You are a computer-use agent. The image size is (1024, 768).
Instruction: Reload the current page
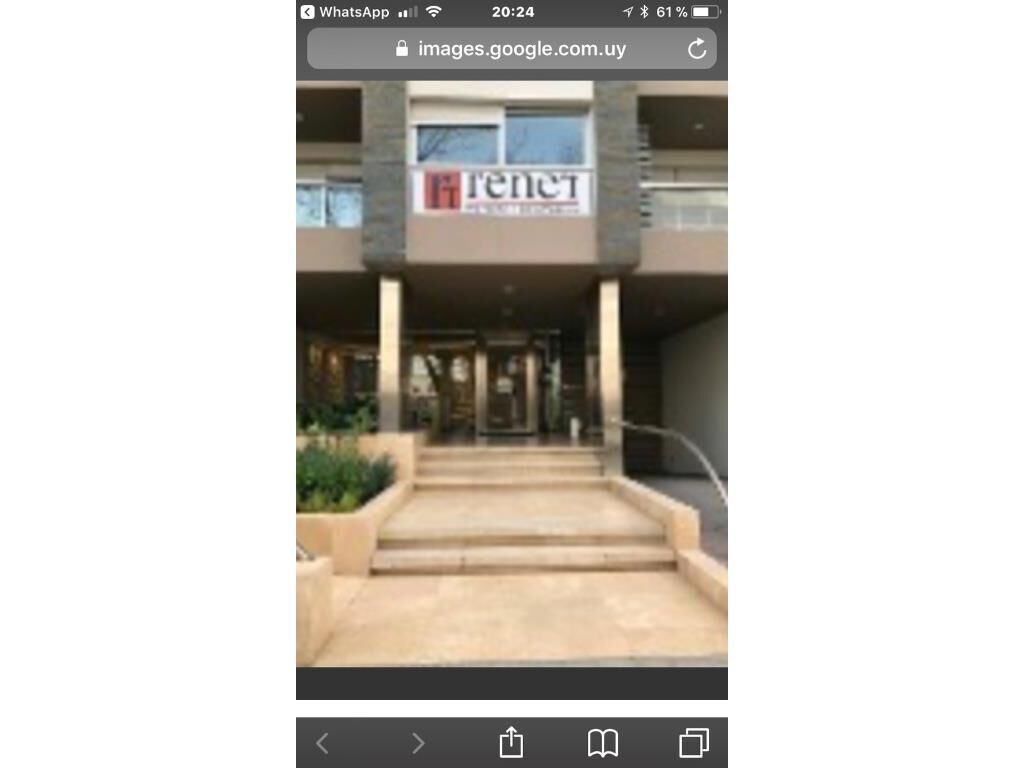point(697,49)
